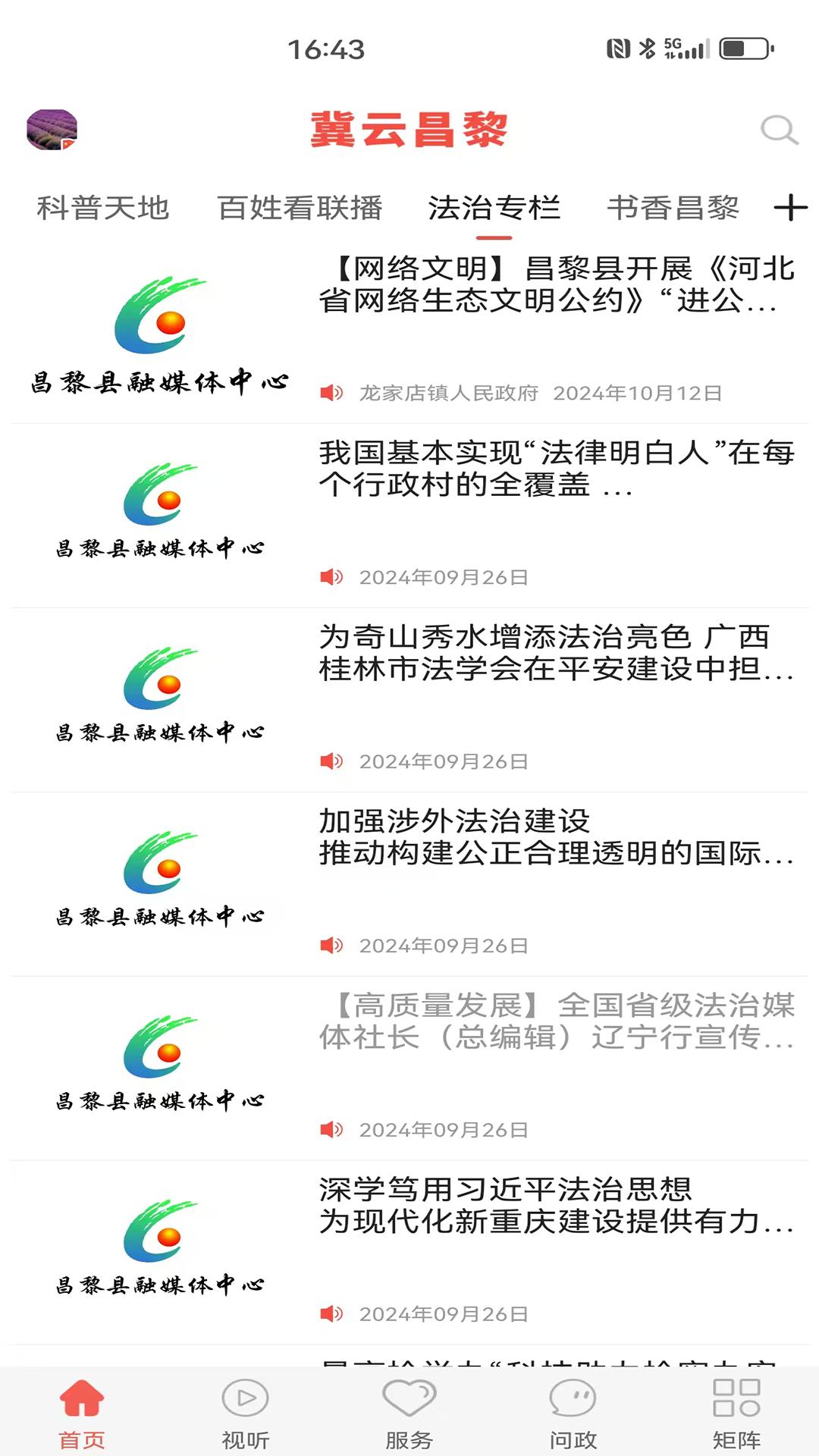Play audio for the 广西桂林市法学会 article
This screenshot has width=819, height=1456.
(x=331, y=761)
